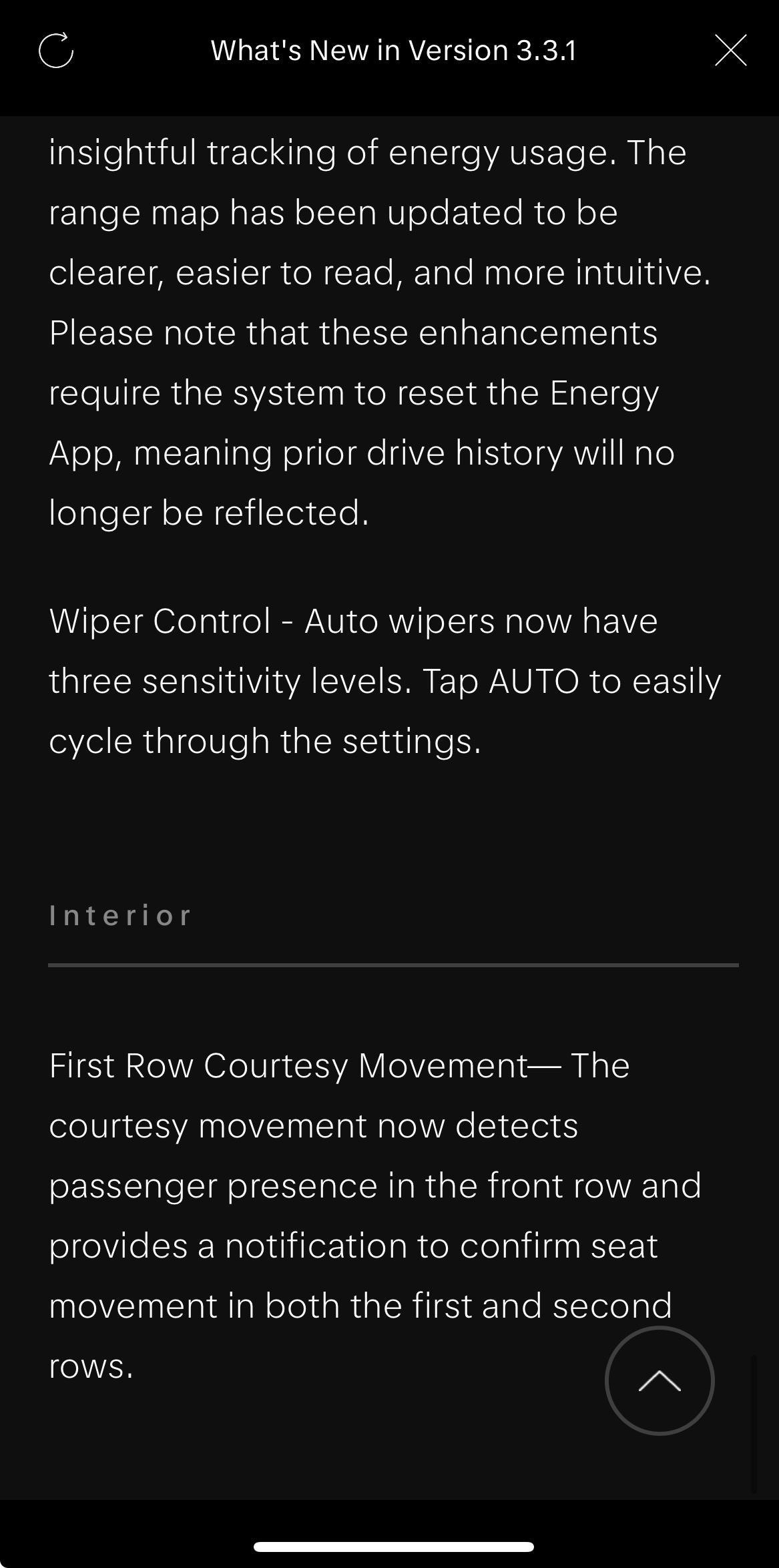This screenshot has width=779, height=1568.
Task: Close the What's New release notes
Action: click(730, 51)
